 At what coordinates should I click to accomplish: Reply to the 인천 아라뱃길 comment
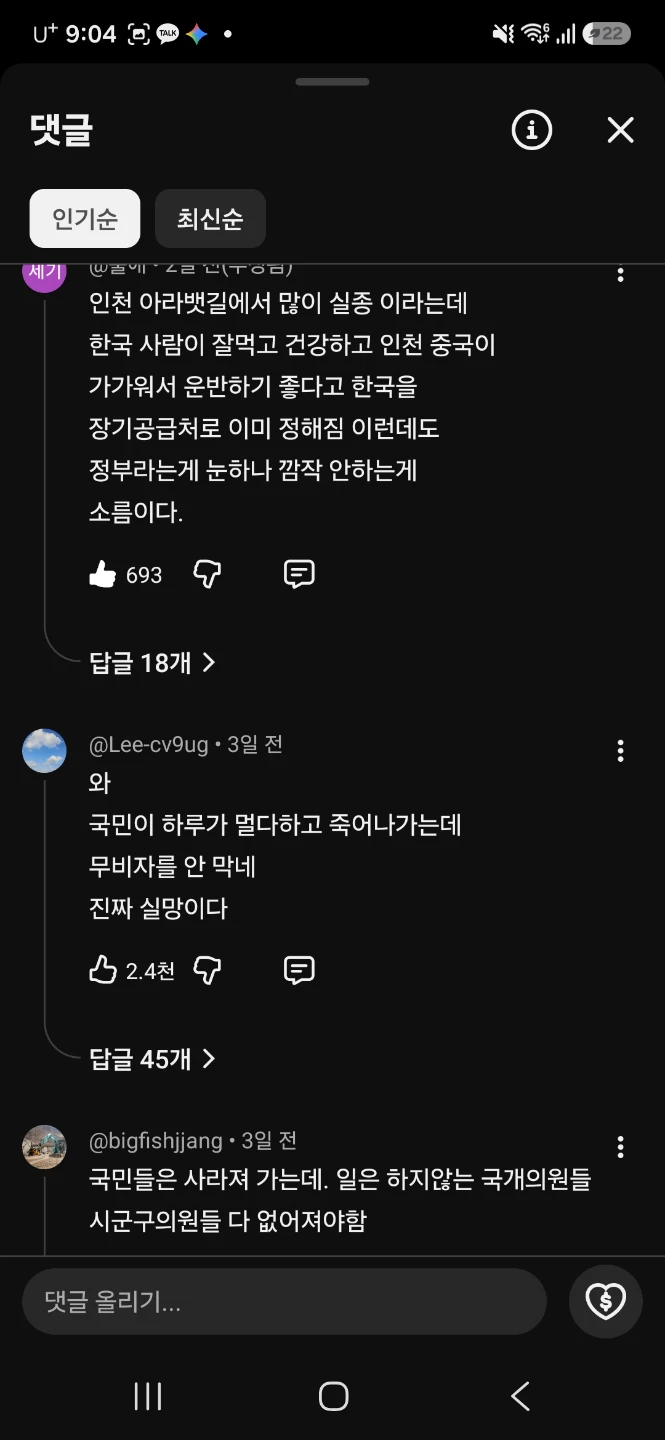pos(300,574)
